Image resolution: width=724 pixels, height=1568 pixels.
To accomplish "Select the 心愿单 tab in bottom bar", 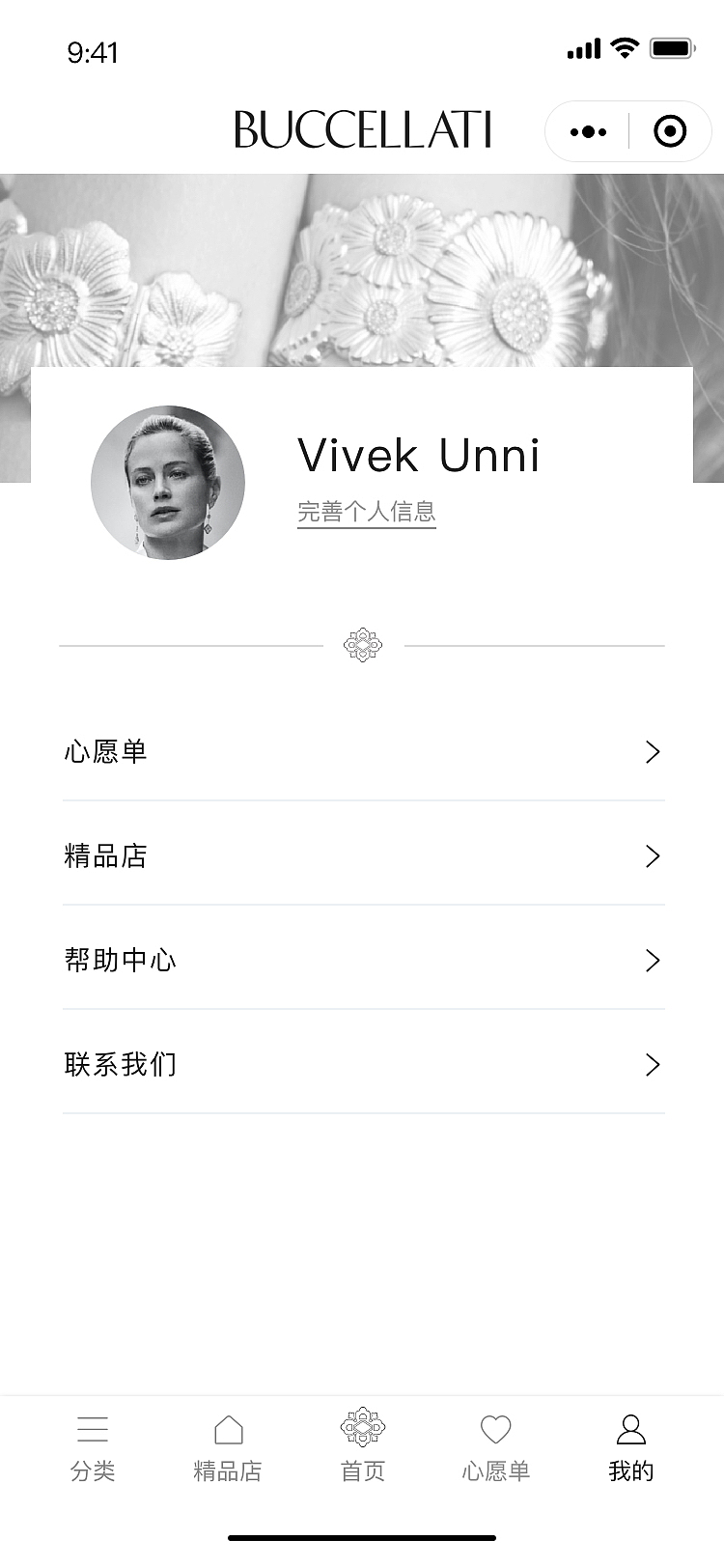I will (x=496, y=1446).
